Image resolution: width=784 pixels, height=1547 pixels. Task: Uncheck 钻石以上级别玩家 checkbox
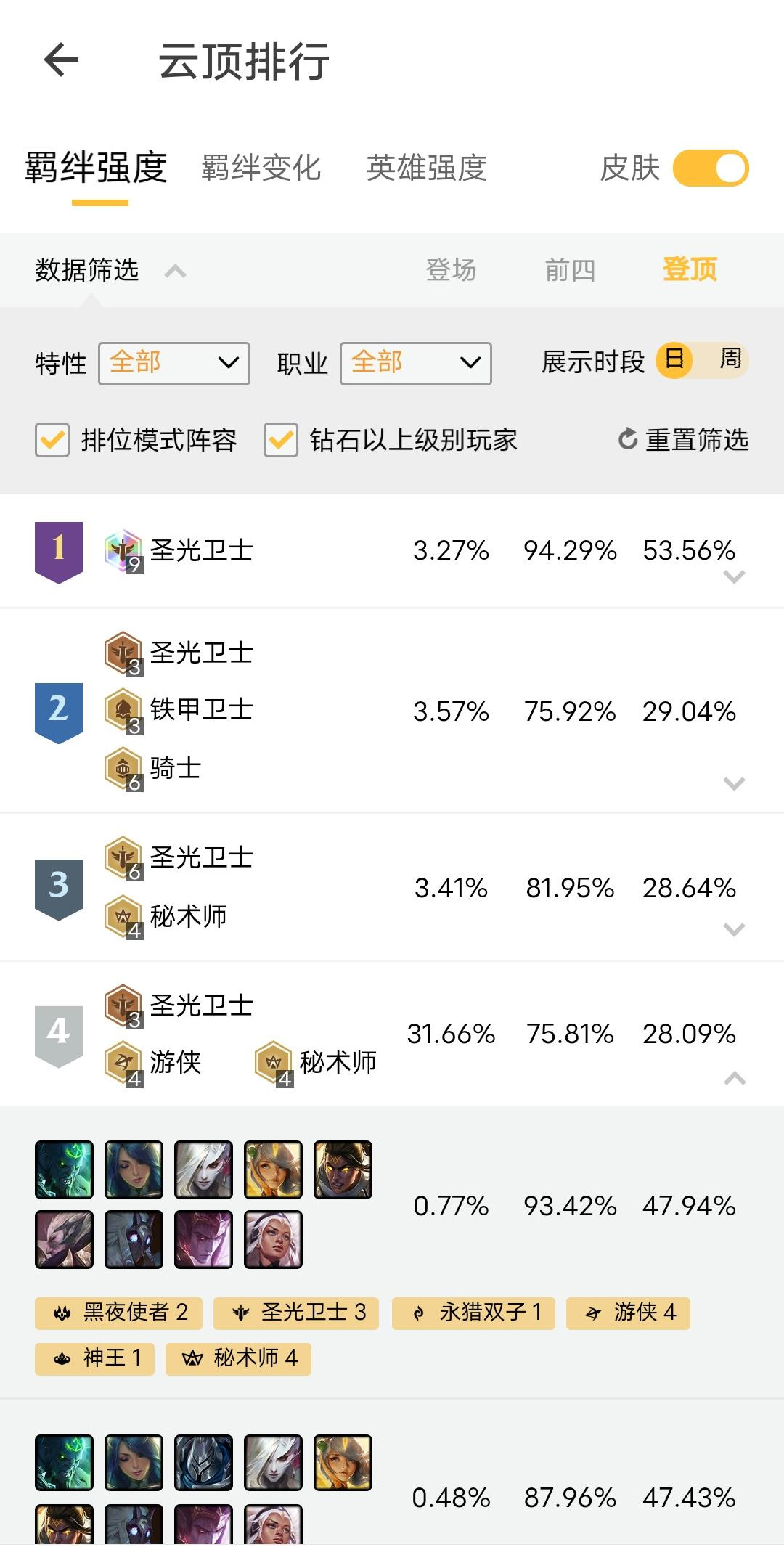pos(281,440)
